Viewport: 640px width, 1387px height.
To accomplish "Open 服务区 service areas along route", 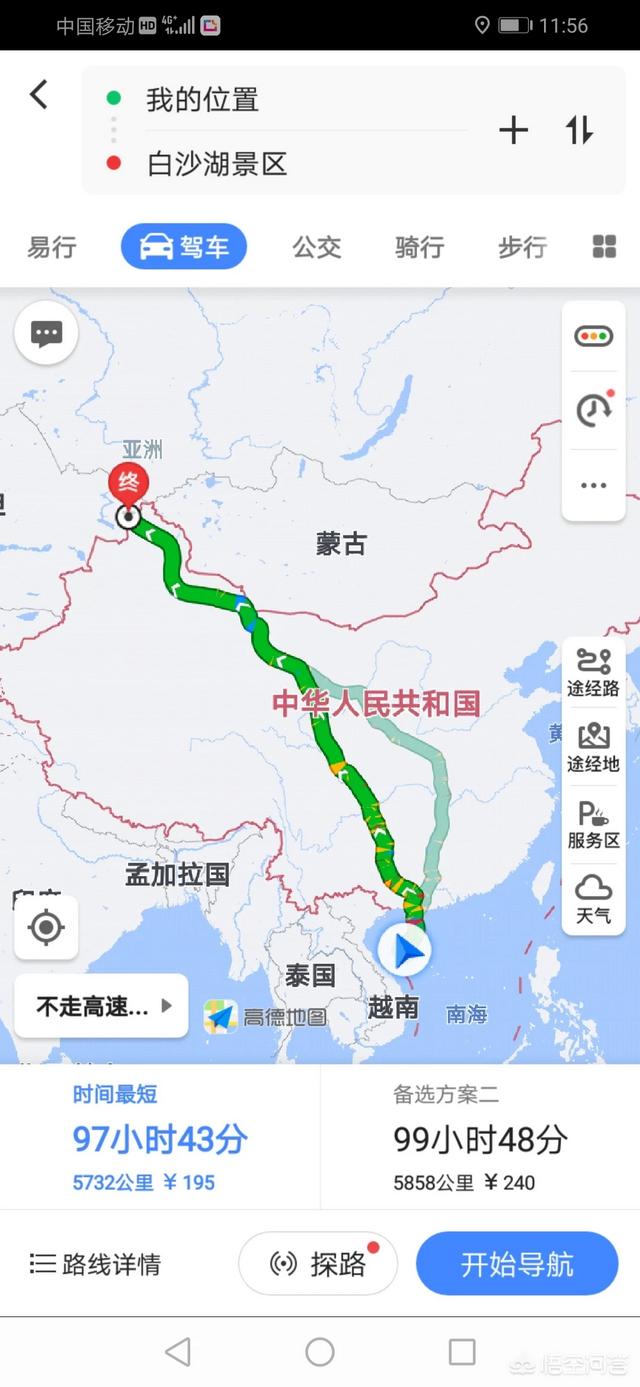I will [593, 825].
